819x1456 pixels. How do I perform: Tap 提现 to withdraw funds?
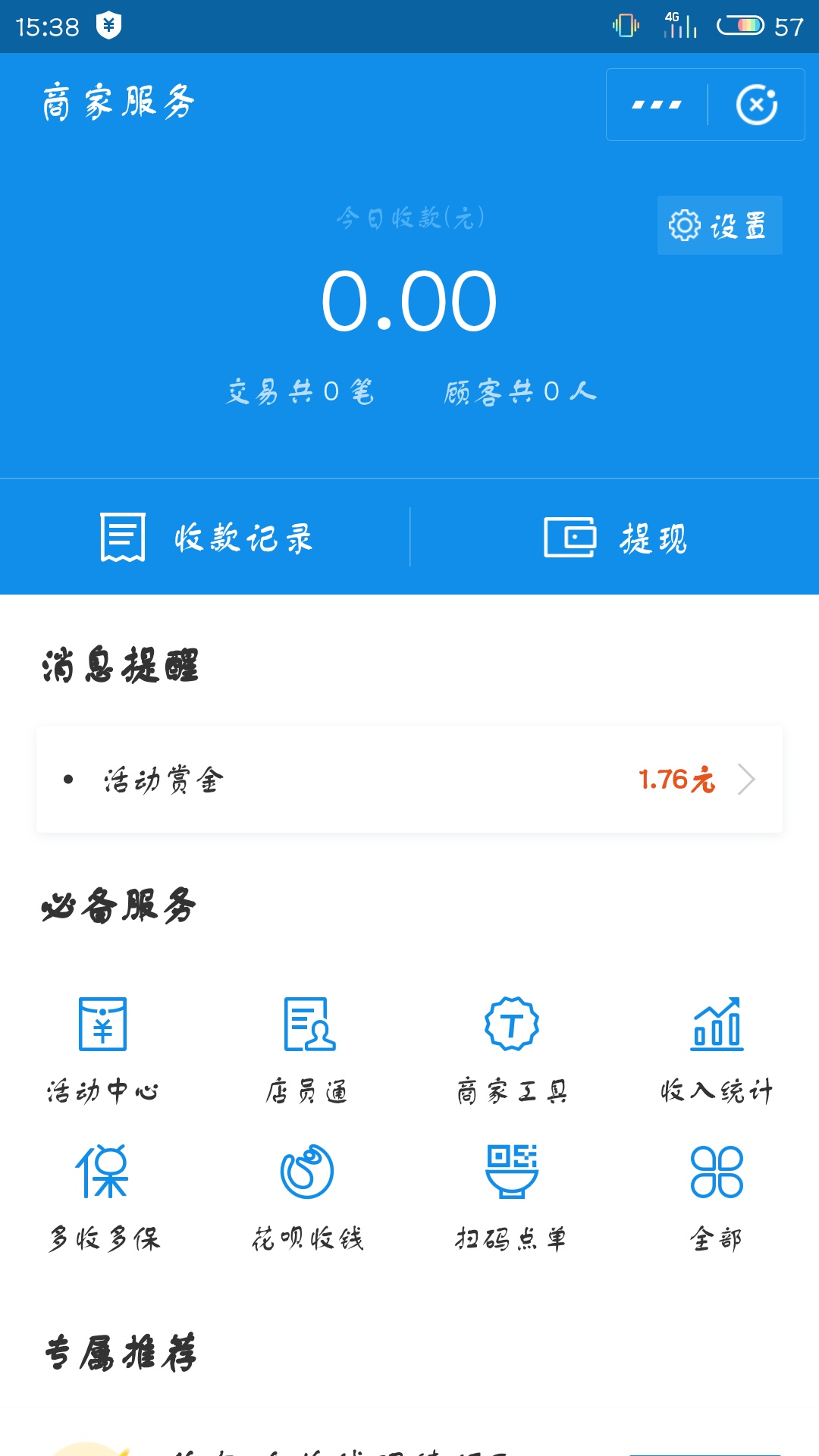(x=615, y=538)
